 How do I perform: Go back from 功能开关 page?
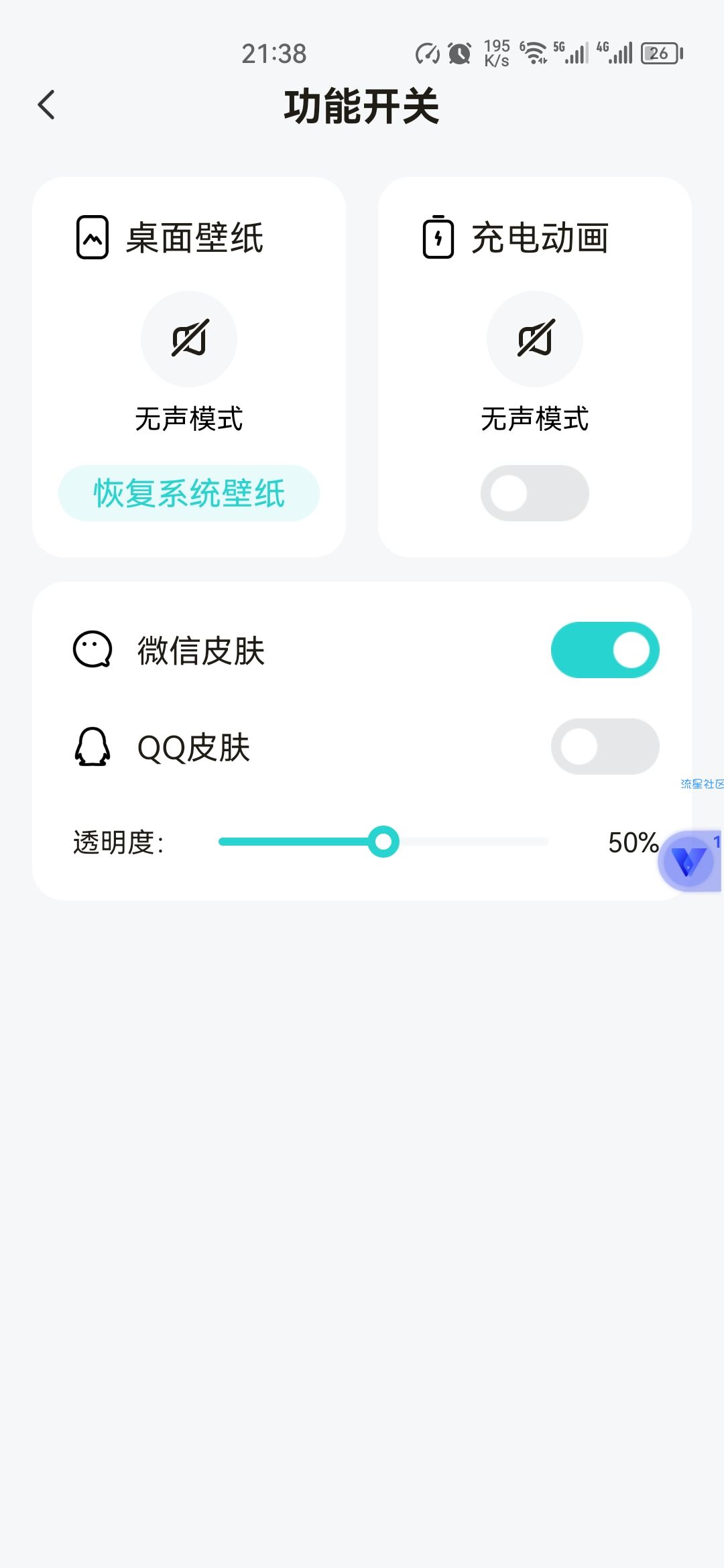(46, 105)
